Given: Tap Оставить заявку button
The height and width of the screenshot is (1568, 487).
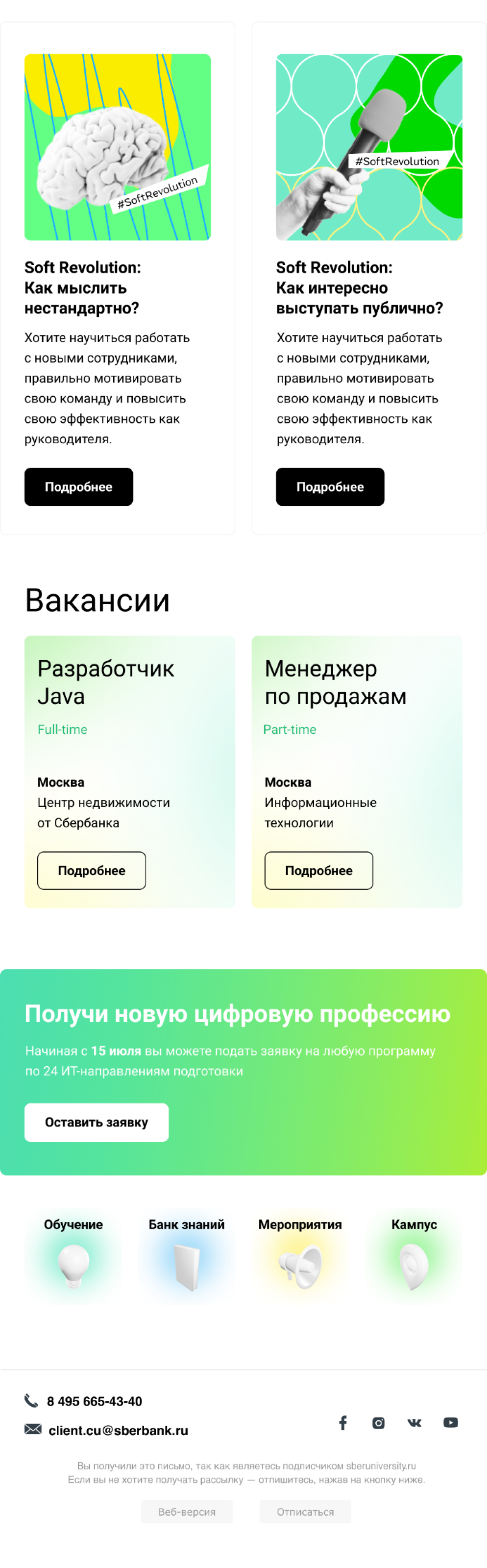Looking at the screenshot, I should [96, 1122].
